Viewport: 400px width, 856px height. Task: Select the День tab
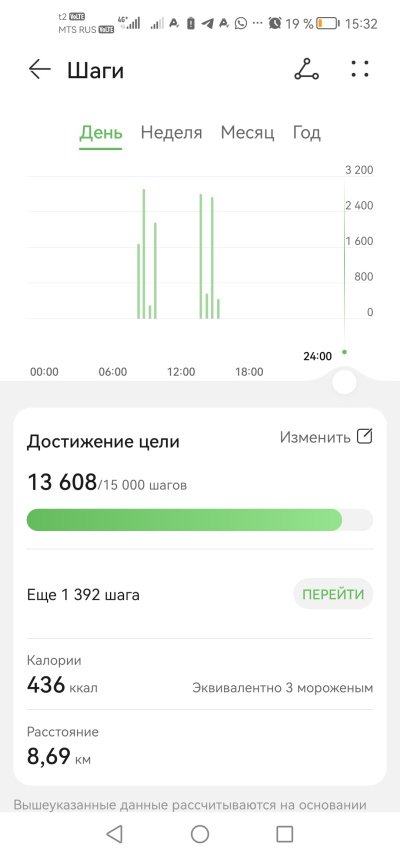point(100,133)
